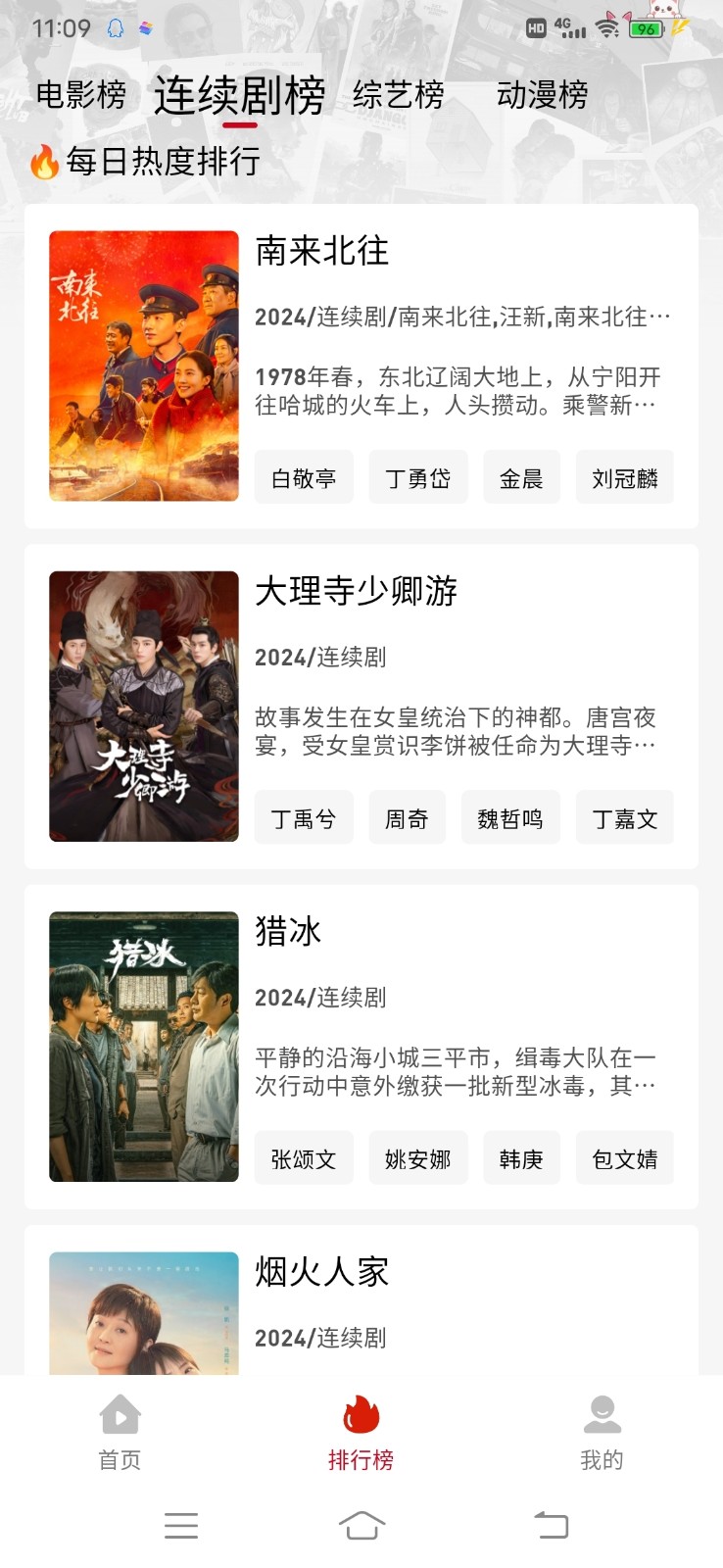Tap the Android recent apps icon
The height and width of the screenshot is (1568, 723).
[x=180, y=1525]
